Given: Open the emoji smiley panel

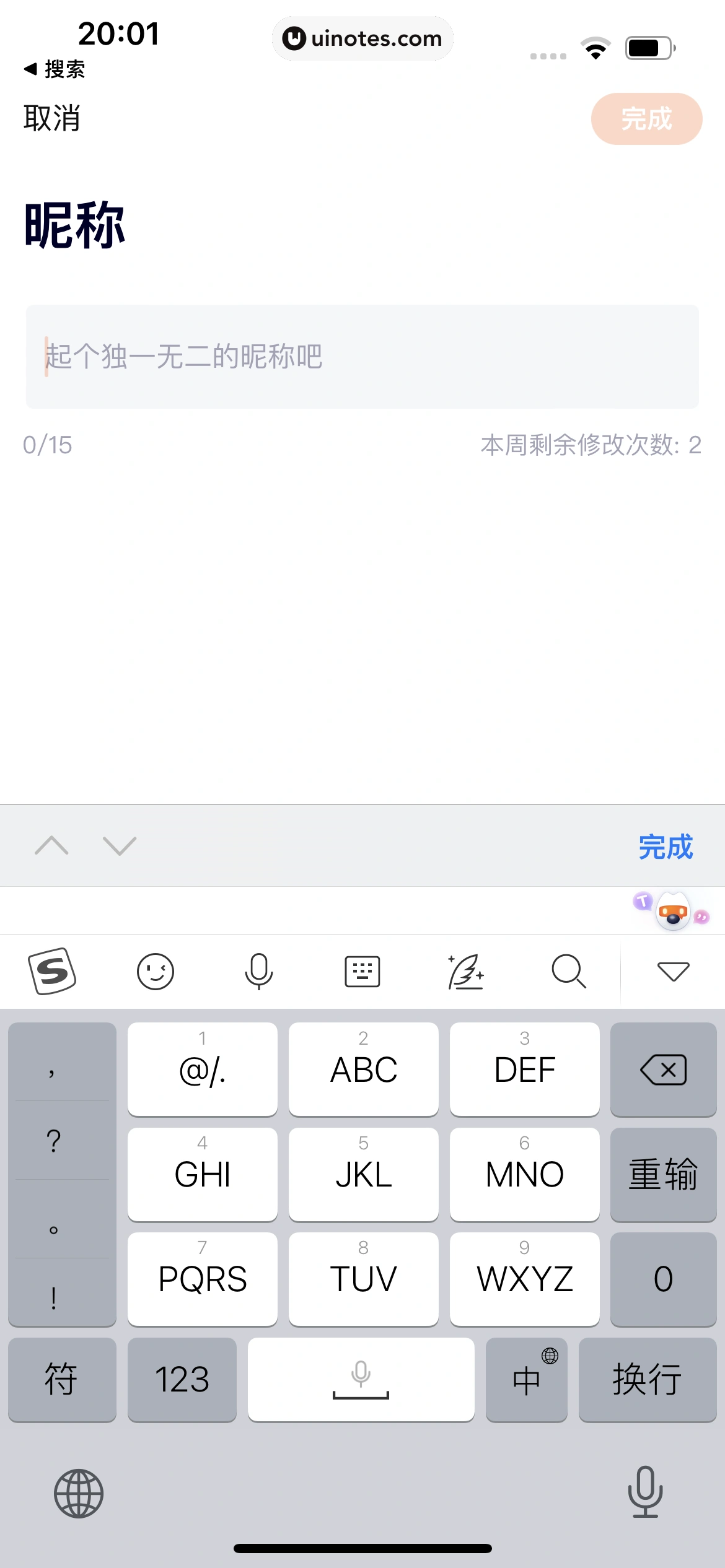Looking at the screenshot, I should [155, 971].
